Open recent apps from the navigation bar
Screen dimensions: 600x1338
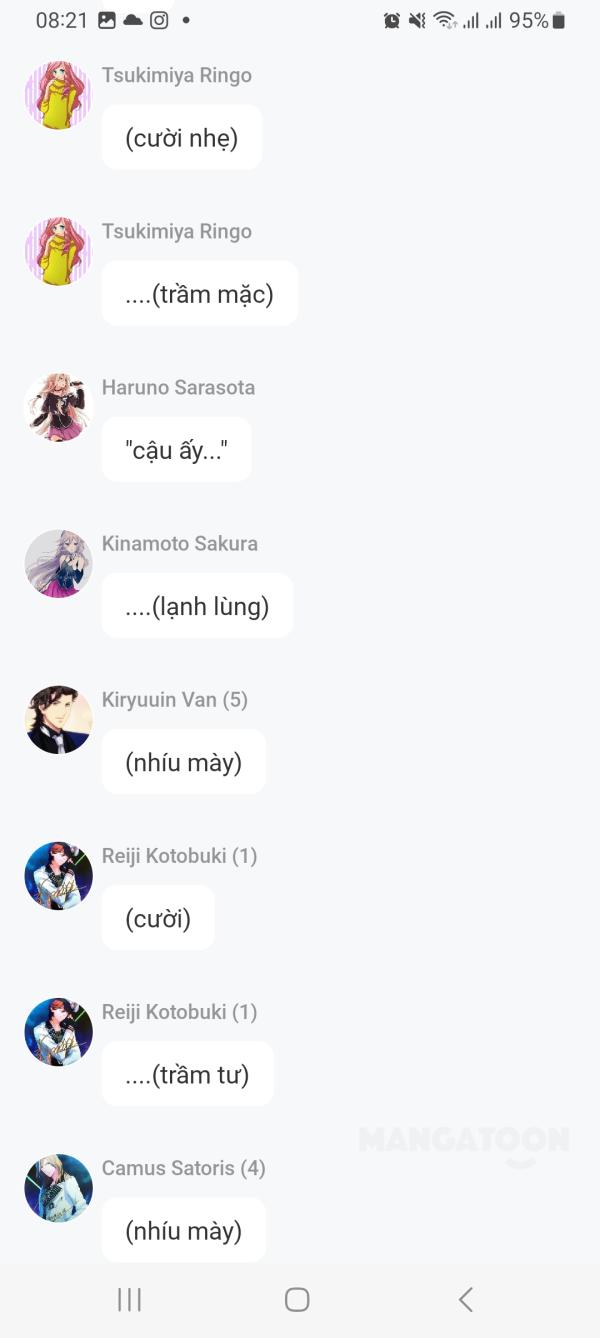(x=130, y=1299)
